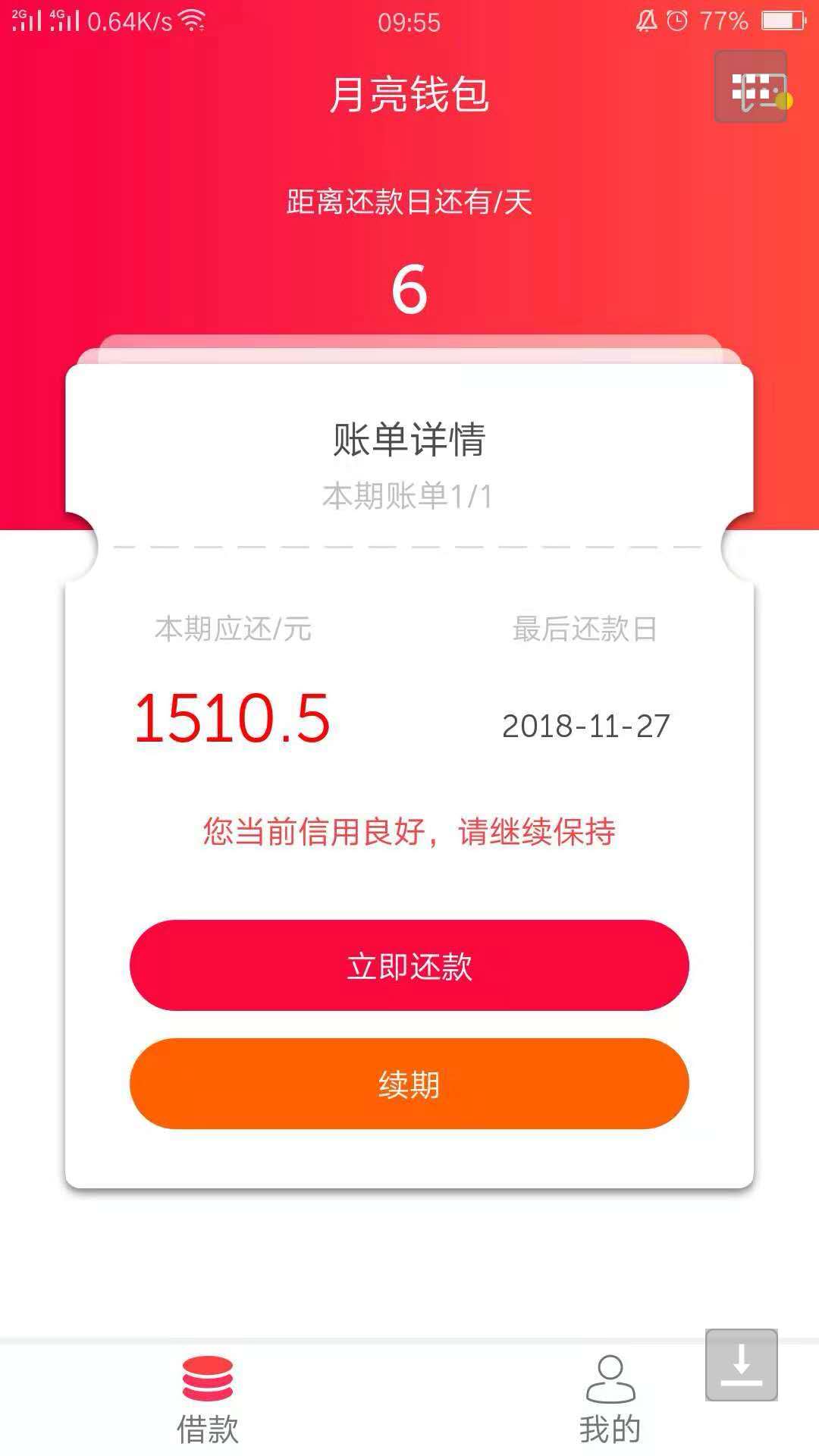Tap the orange 续期 extension button
819x1456 pixels.
coord(409,1084)
